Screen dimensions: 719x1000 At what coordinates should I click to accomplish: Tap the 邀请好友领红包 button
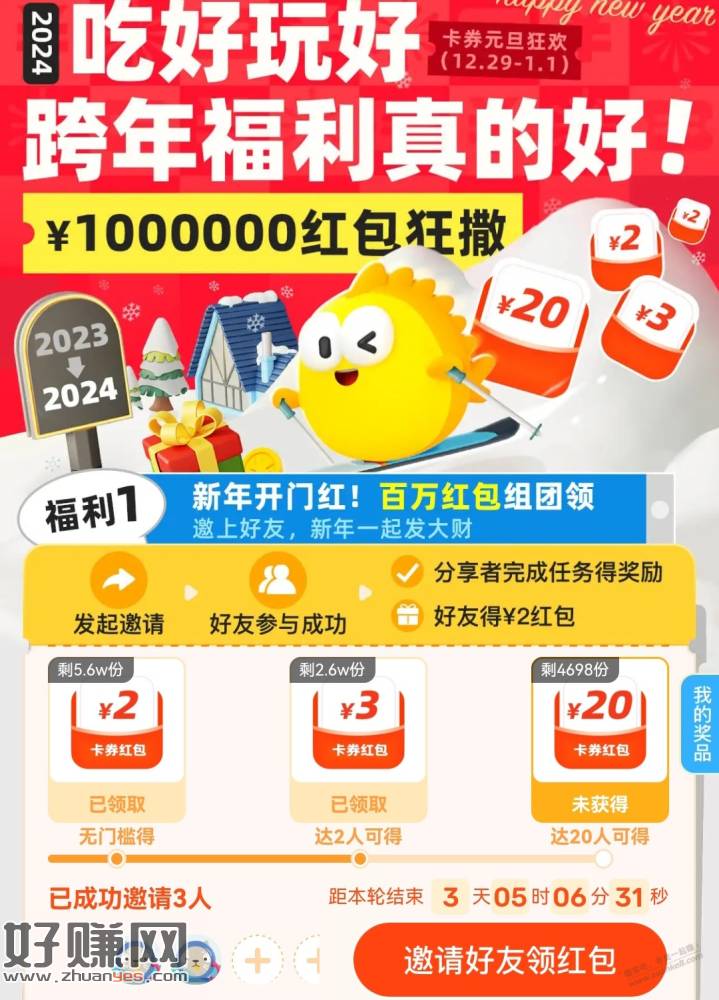tap(509, 961)
